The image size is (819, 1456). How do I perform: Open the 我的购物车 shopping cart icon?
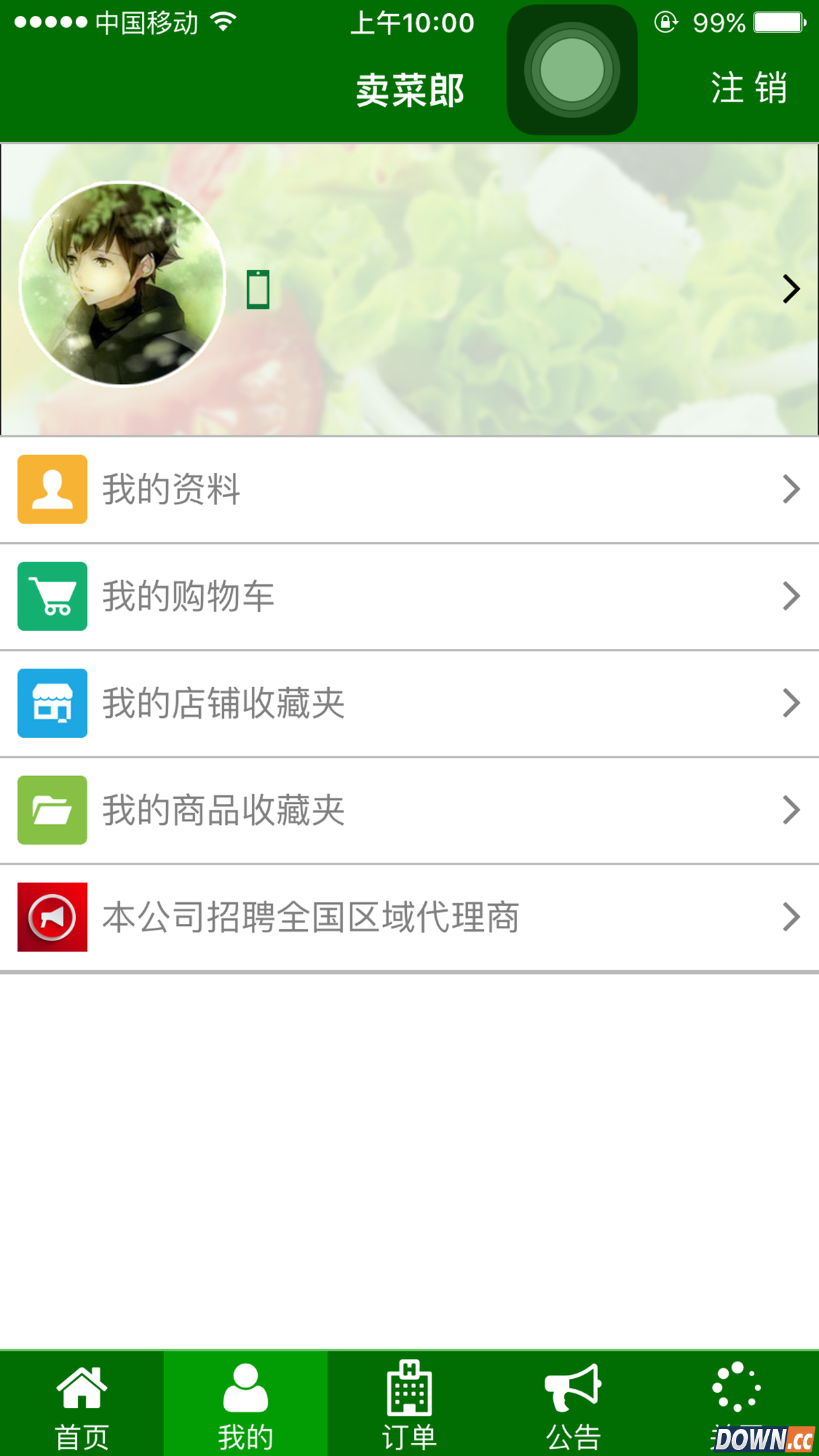click(53, 596)
